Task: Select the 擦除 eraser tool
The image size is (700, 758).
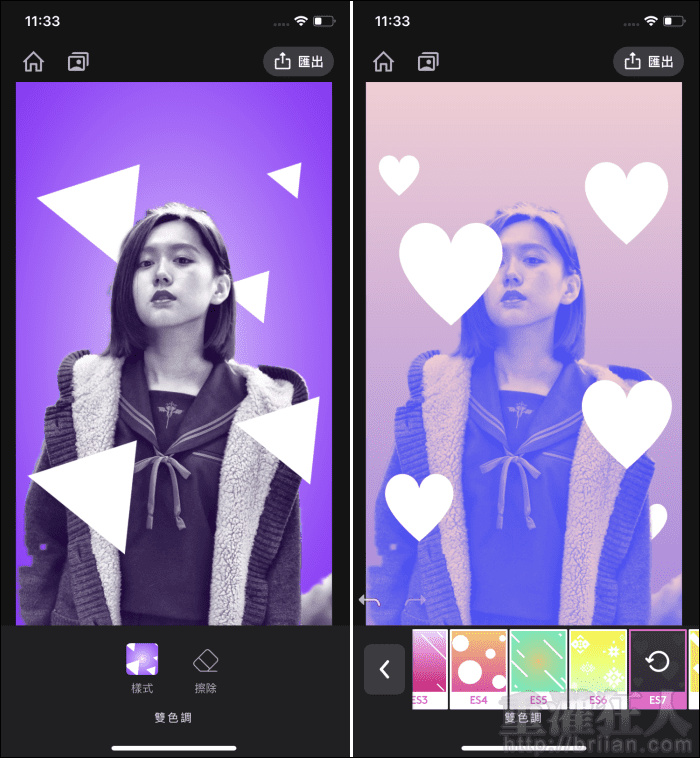Action: coord(205,667)
